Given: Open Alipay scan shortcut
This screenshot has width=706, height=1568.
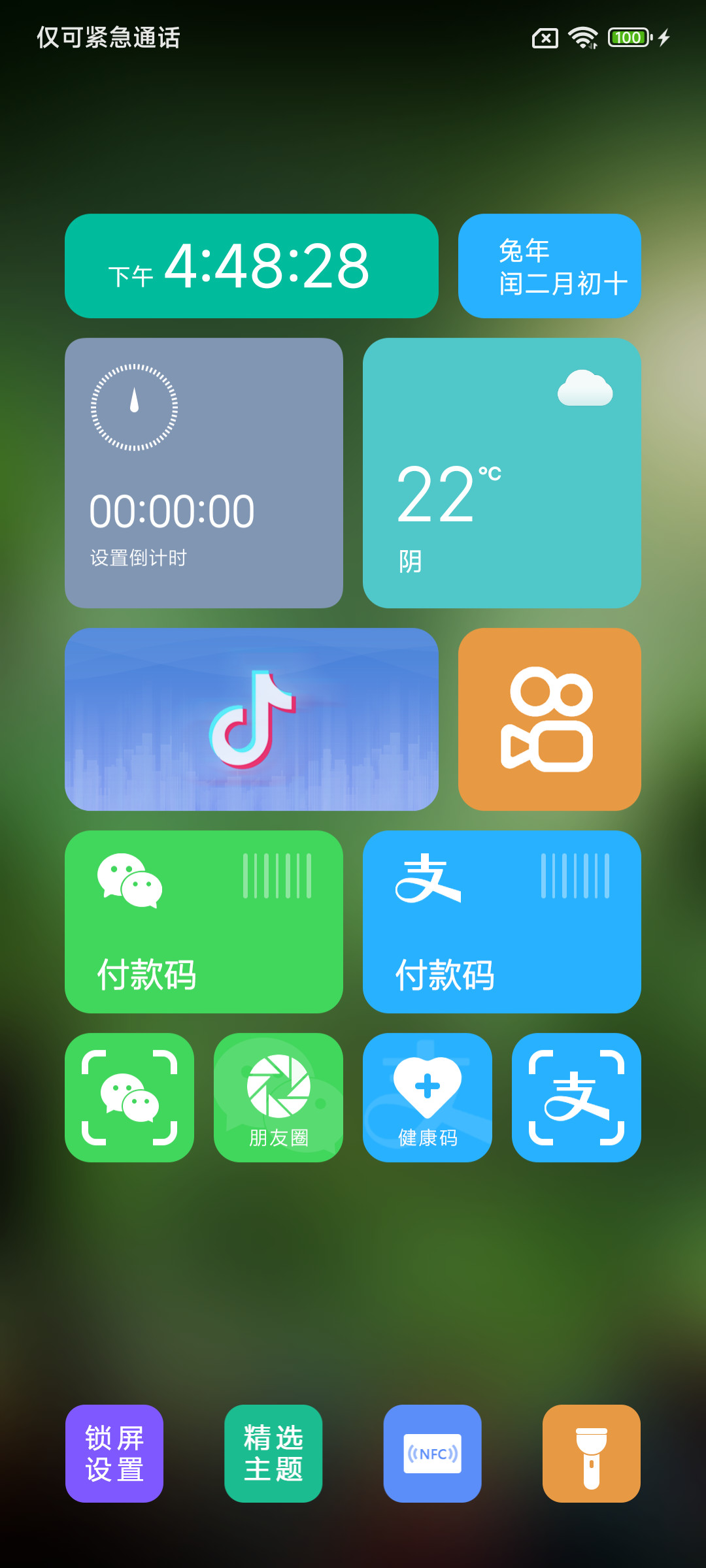Looking at the screenshot, I should pos(577,1098).
